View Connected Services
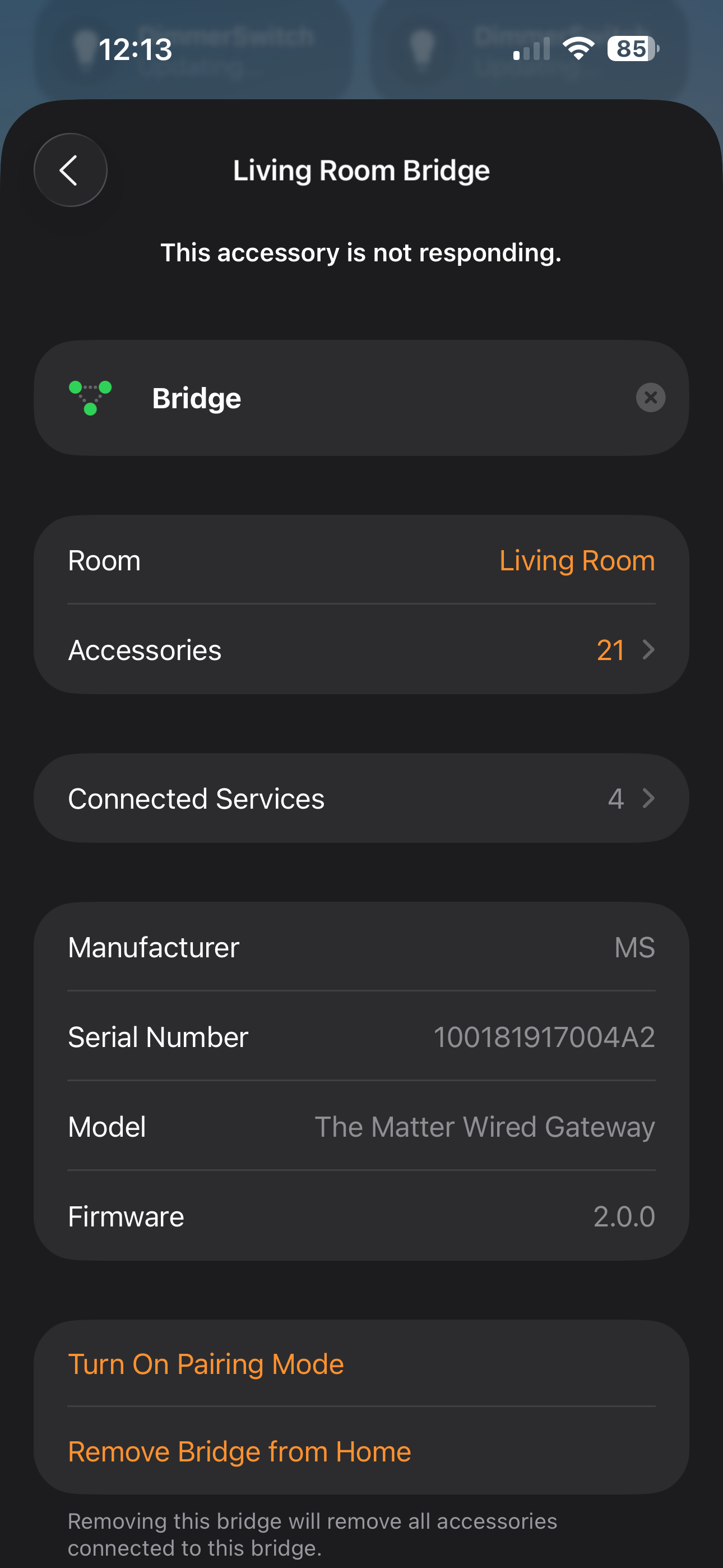The image size is (723, 1568). (361, 799)
